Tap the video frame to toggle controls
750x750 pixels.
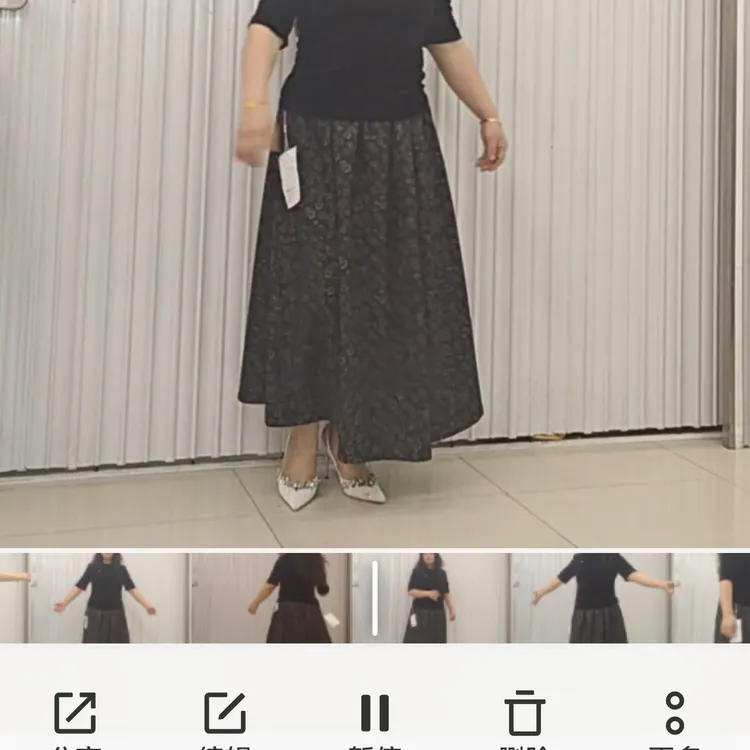point(375,274)
